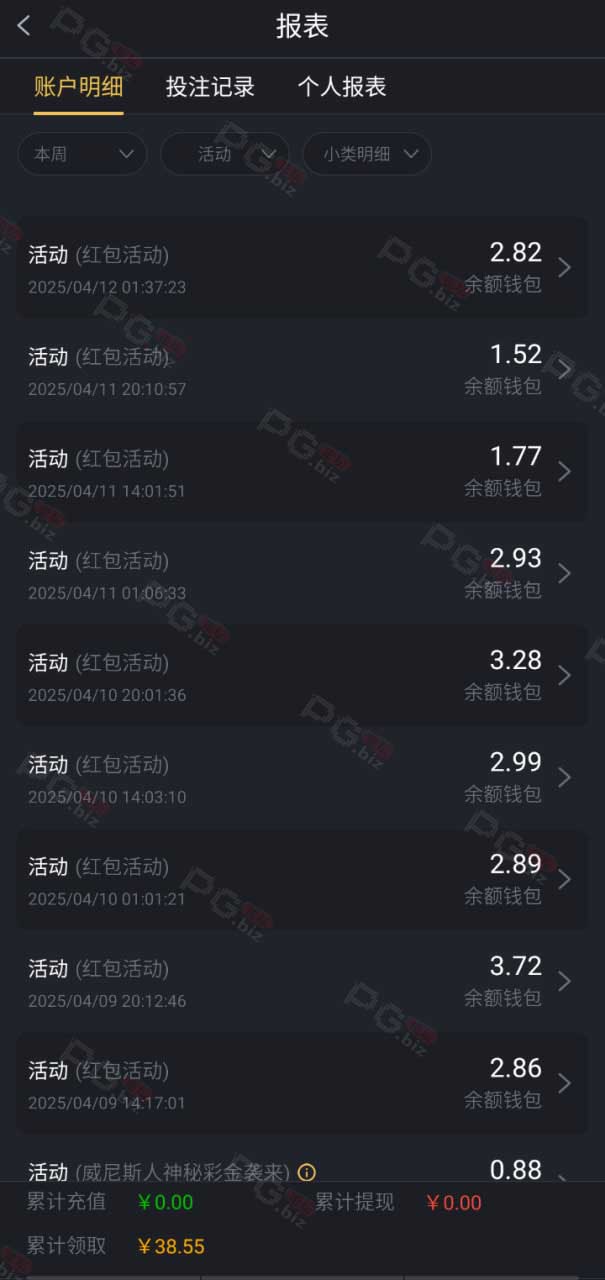605x1280 pixels.
Task: Open the 2025/04/09 20:12:46 record of 3.72
Action: pos(302,982)
